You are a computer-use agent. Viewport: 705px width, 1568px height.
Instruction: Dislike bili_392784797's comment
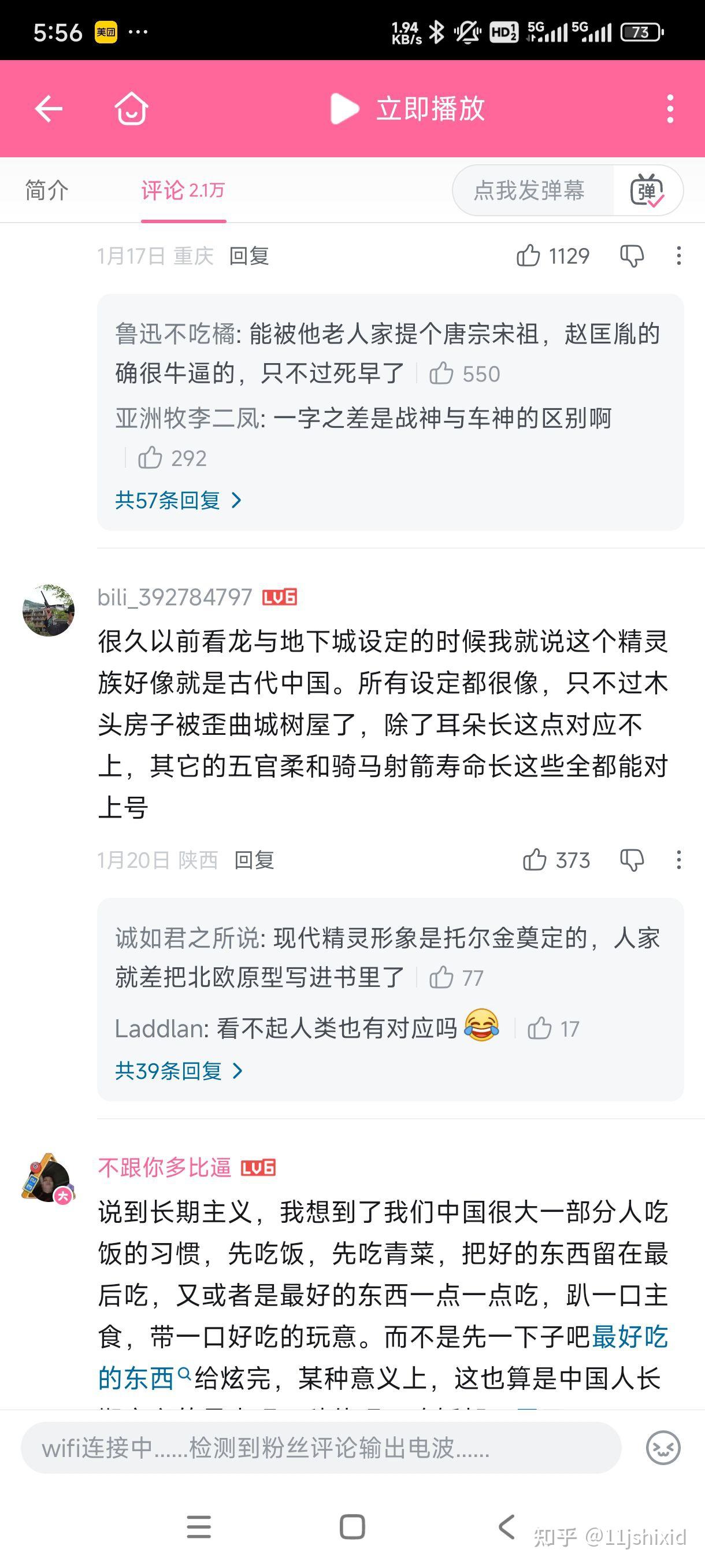(632, 860)
